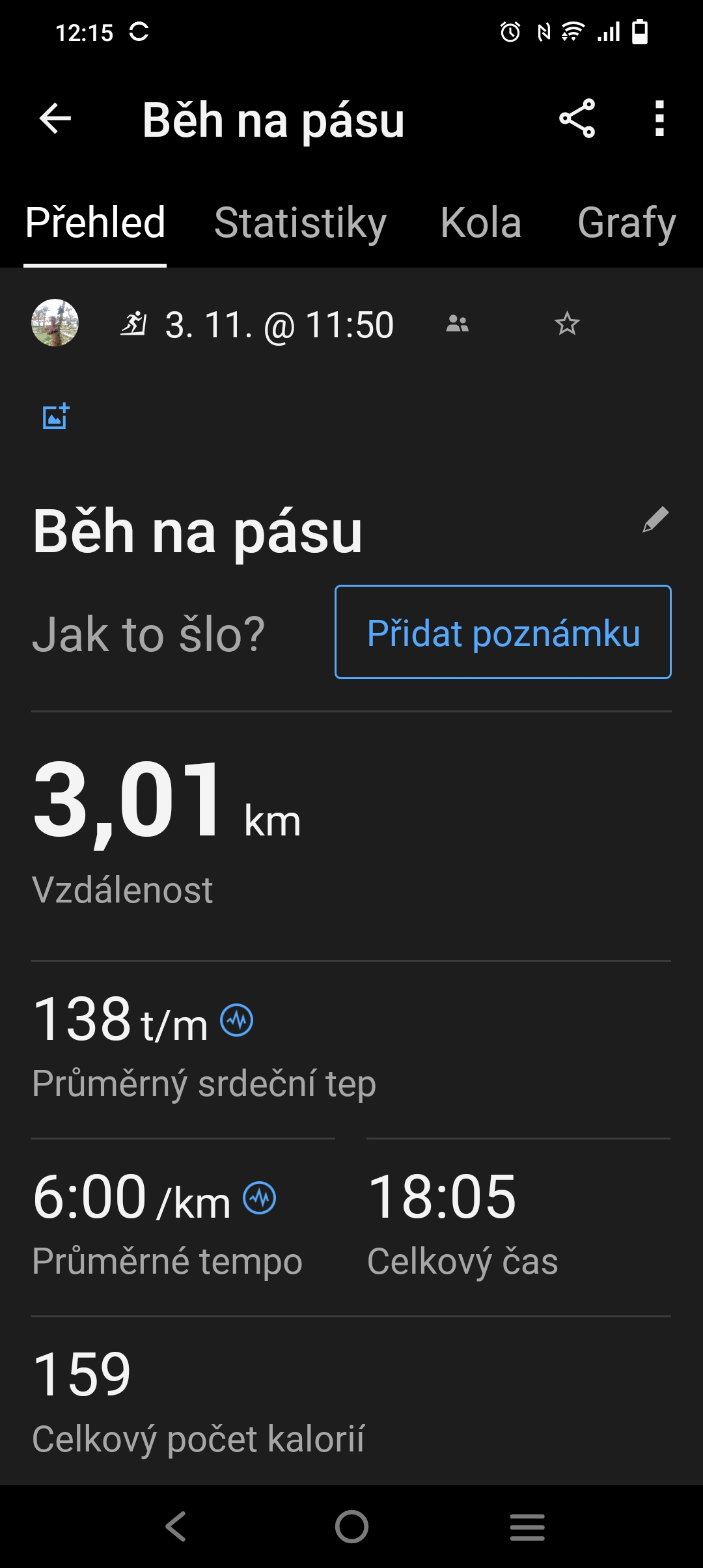This screenshot has width=703, height=1568.
Task: Go back using the app bar arrow
Action: [x=55, y=119]
